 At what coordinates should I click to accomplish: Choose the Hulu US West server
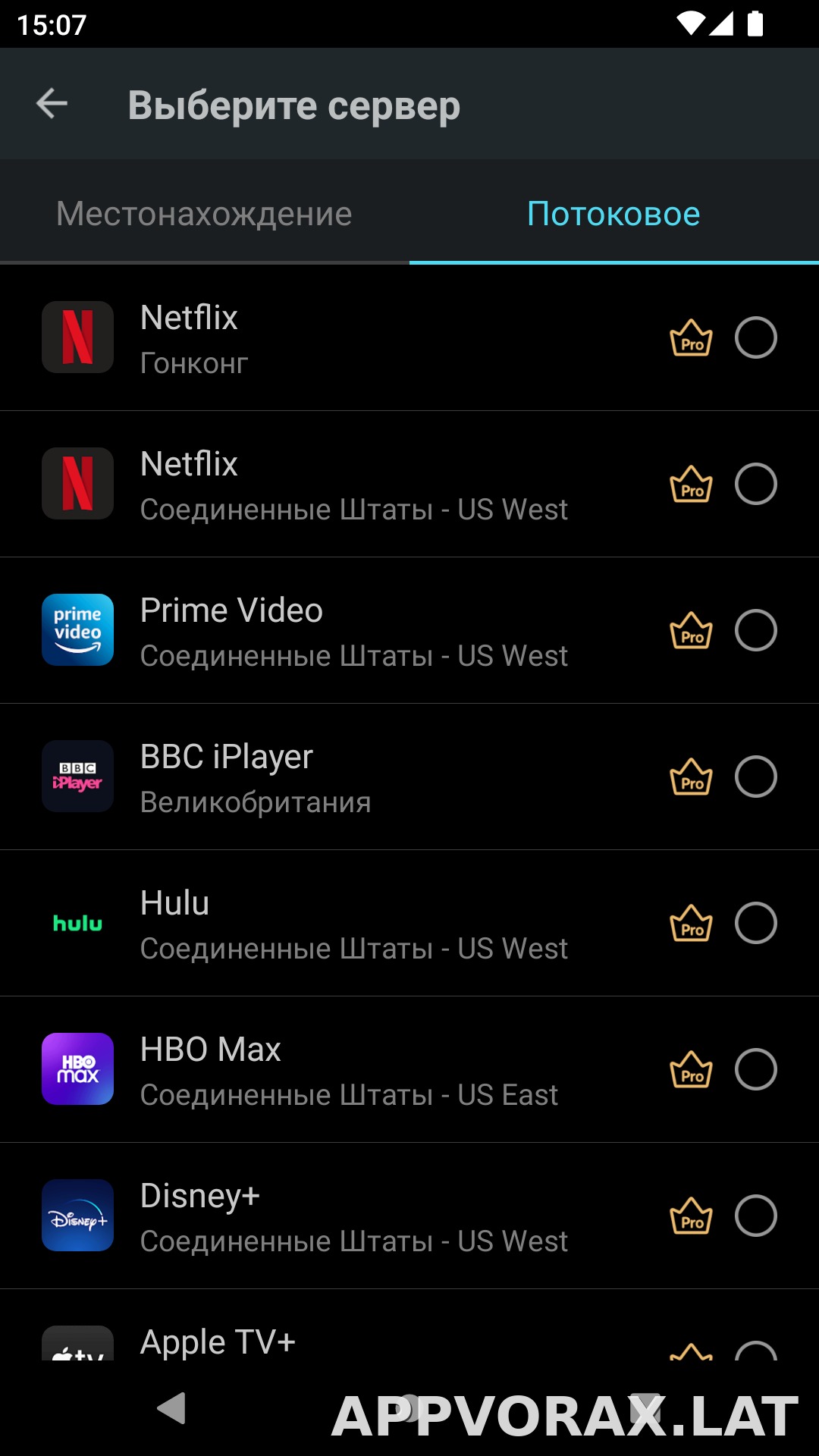[x=409, y=923]
